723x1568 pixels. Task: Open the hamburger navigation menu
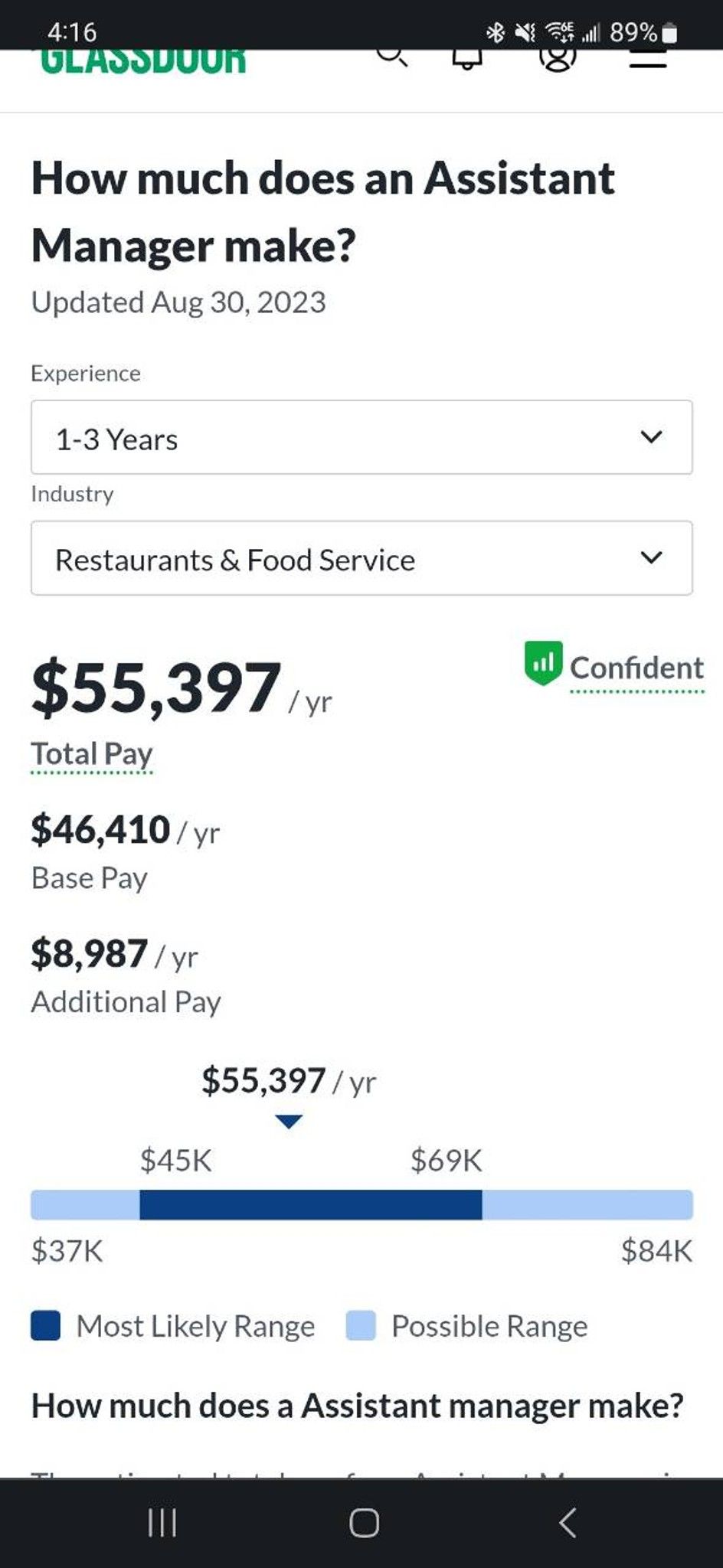pos(646,60)
